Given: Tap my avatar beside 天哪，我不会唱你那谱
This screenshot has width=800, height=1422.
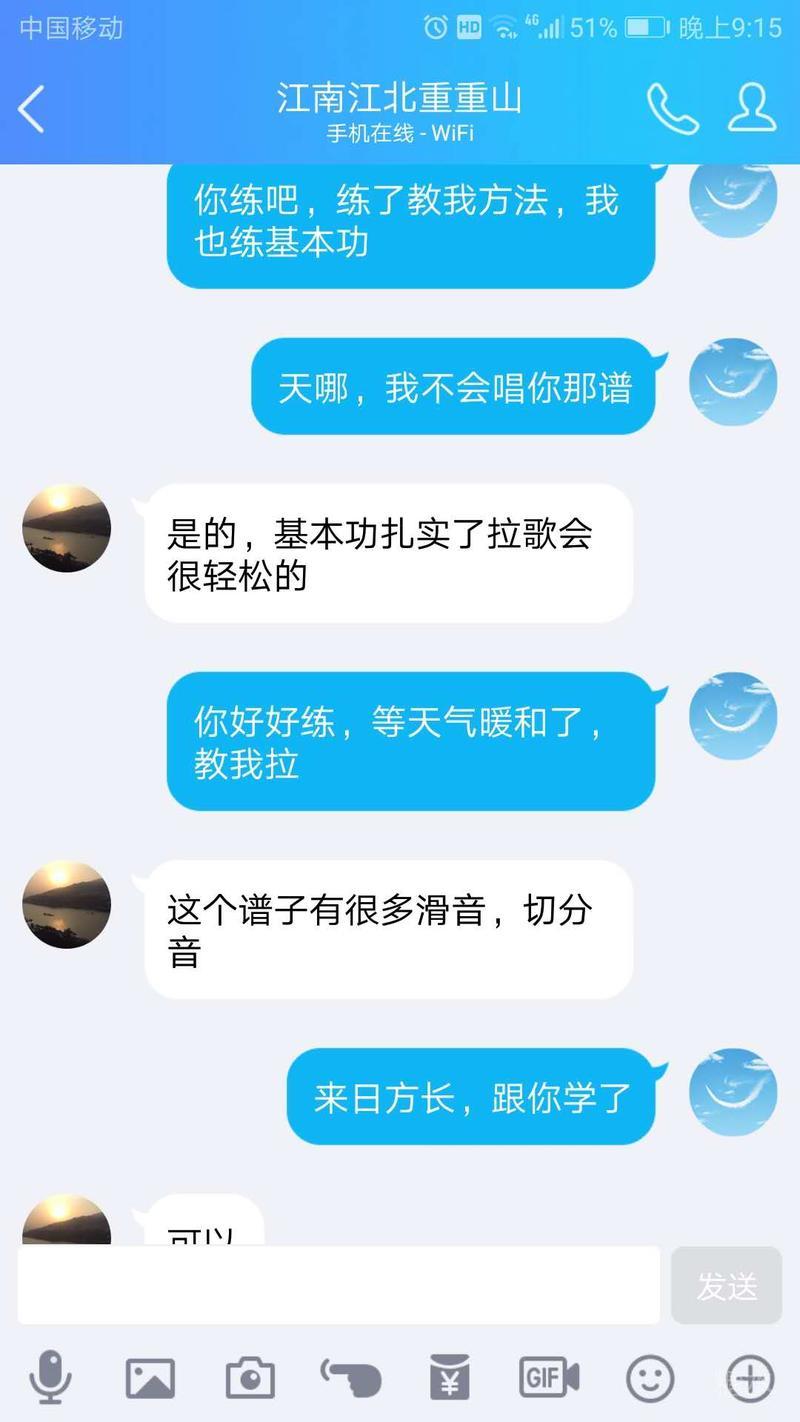Looking at the screenshot, I should [x=733, y=382].
